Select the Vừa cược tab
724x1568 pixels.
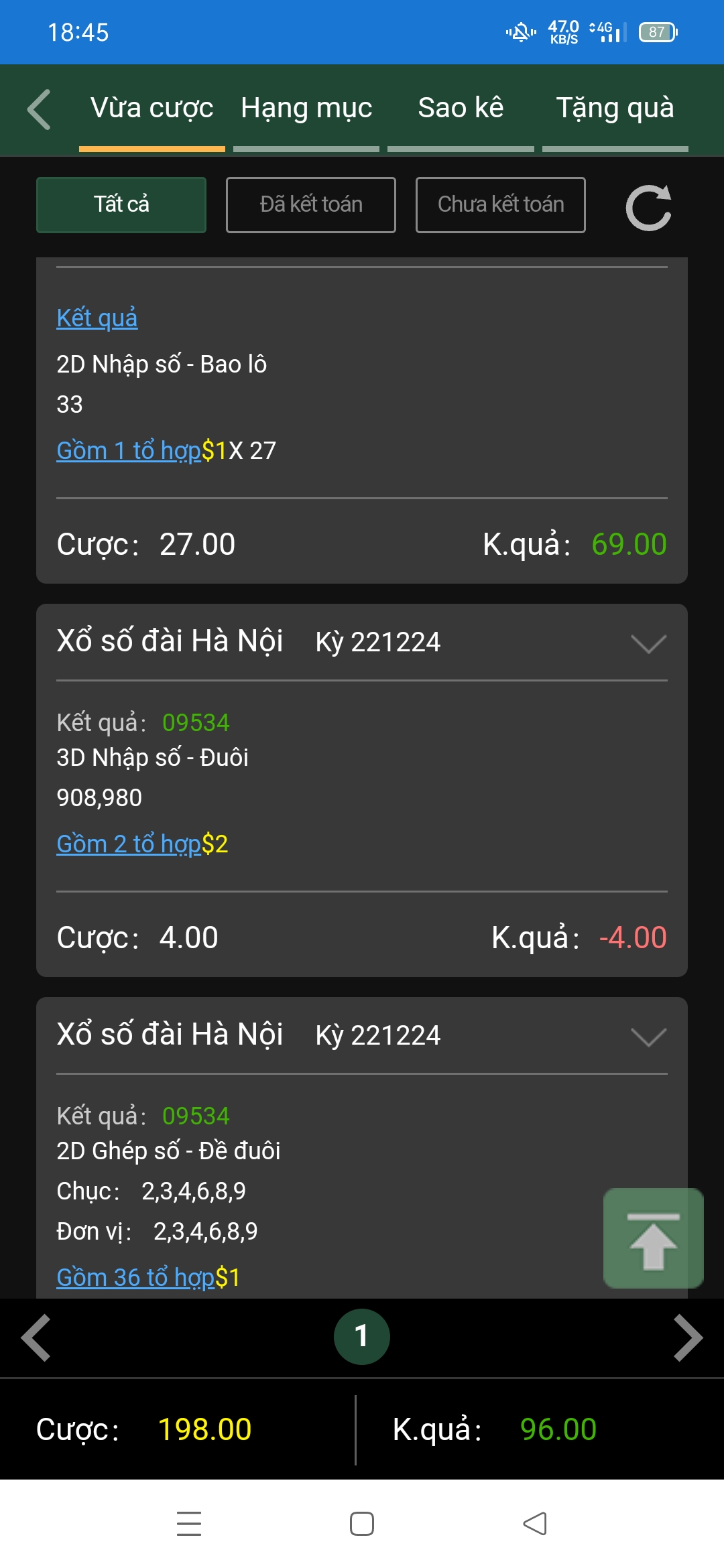click(x=152, y=109)
